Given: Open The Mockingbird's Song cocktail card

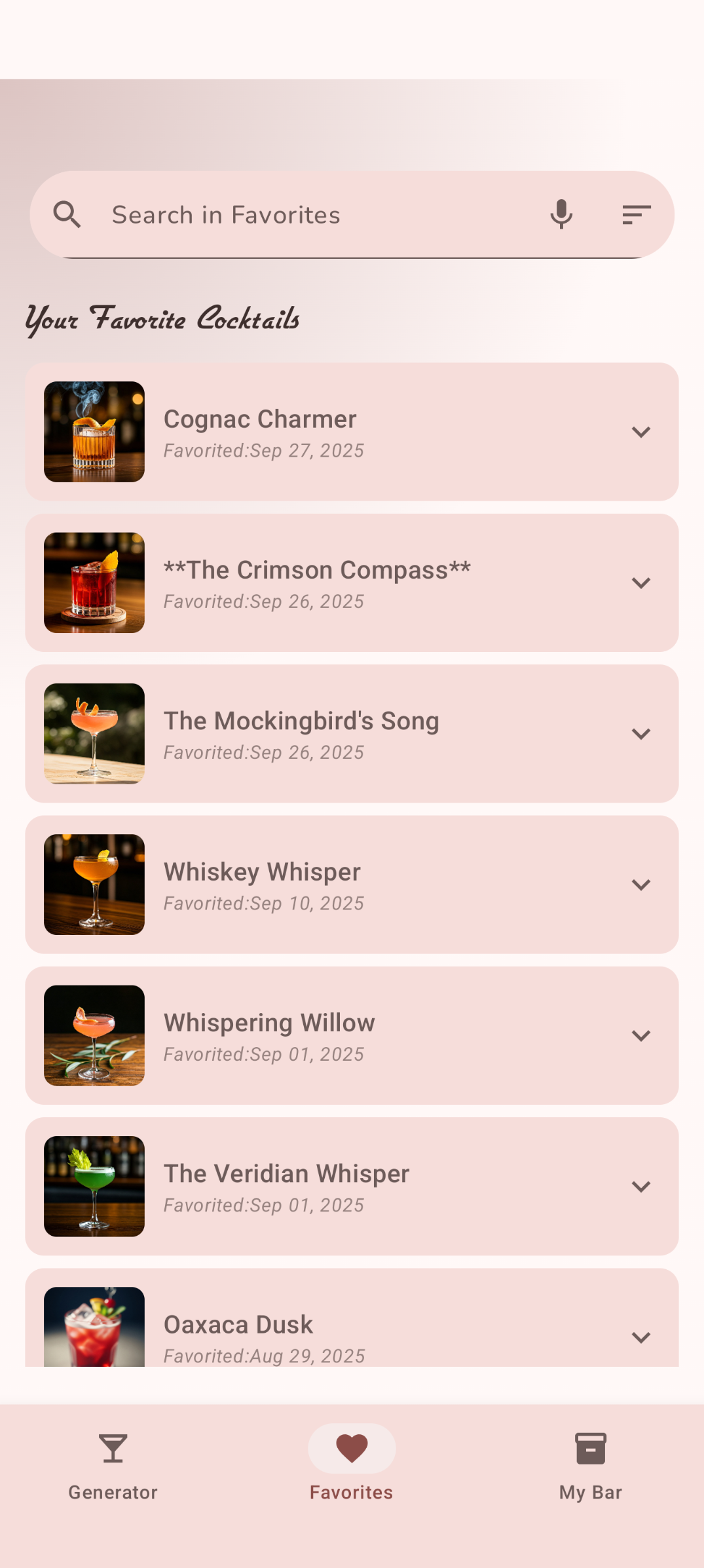Looking at the screenshot, I should (327, 734).
